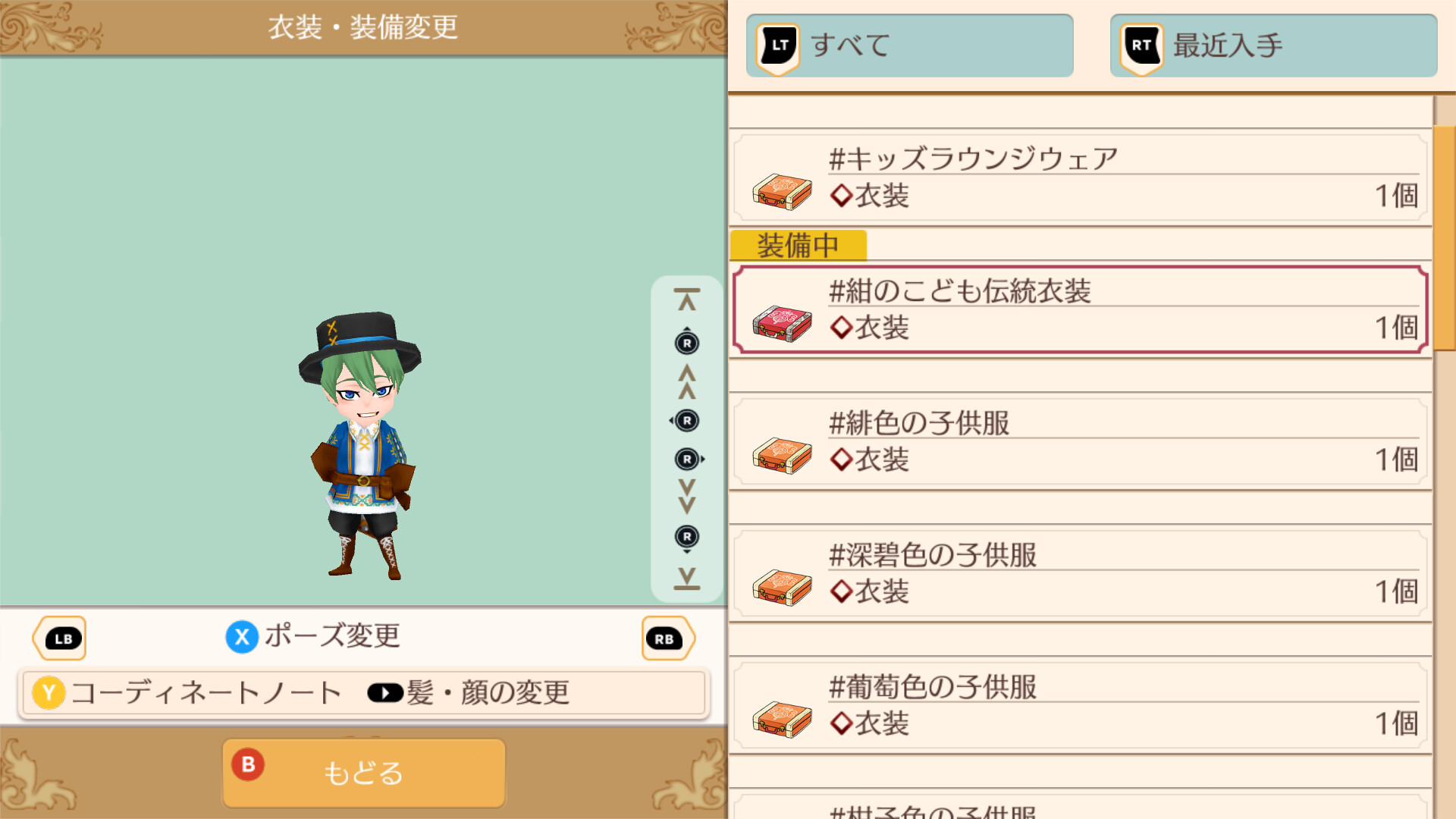Switch to the 最近入手 filter tab
The height and width of the screenshot is (819, 1456).
pos(1273,45)
